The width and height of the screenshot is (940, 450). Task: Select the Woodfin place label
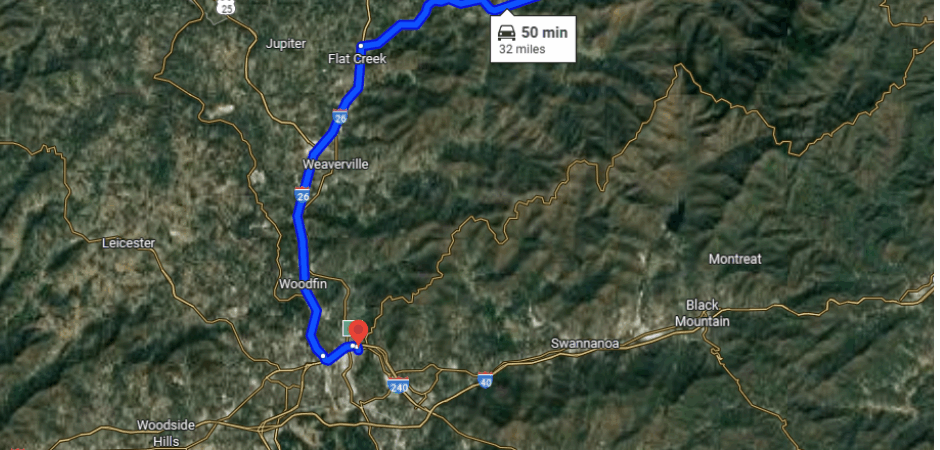click(302, 285)
